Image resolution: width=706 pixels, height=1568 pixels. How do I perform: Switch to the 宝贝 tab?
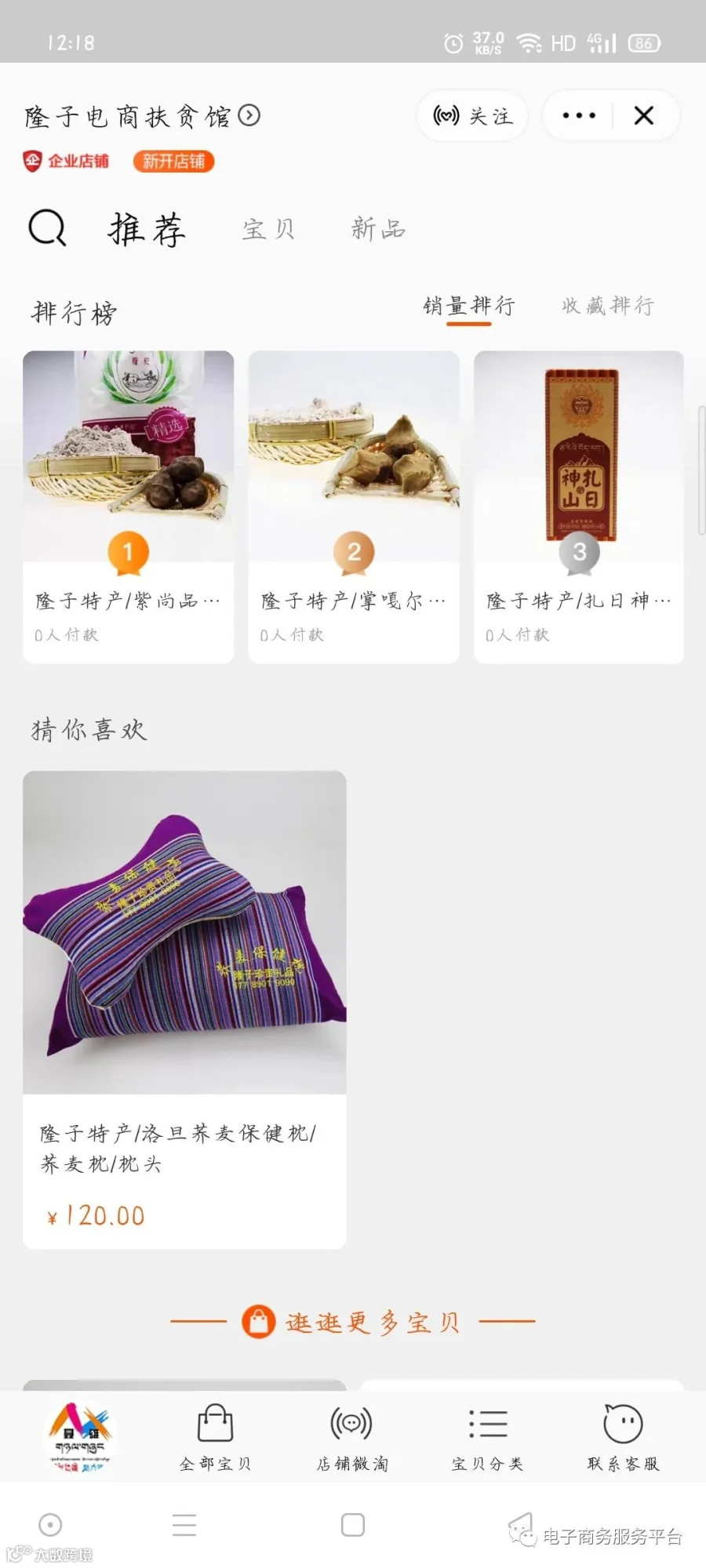[x=268, y=229]
